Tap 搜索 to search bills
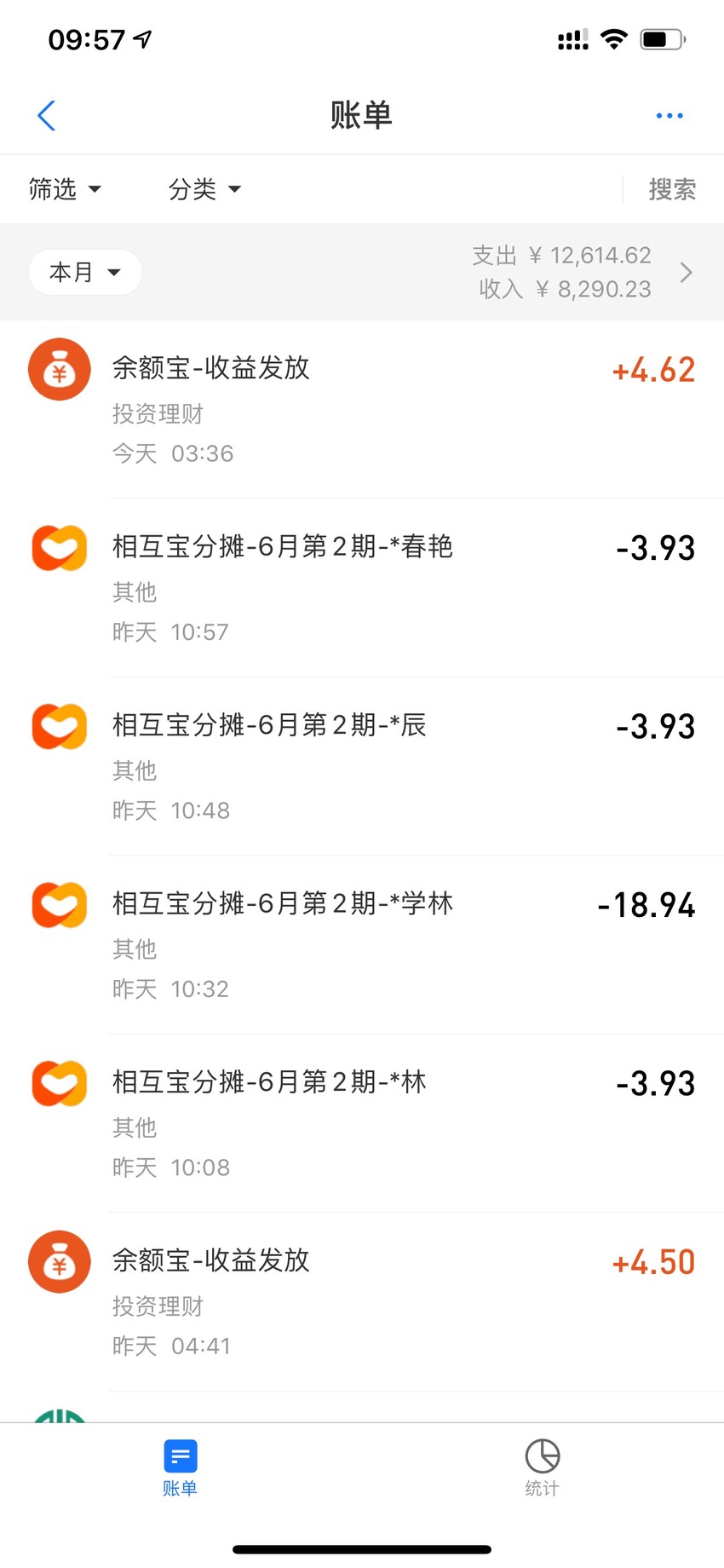 (672, 188)
